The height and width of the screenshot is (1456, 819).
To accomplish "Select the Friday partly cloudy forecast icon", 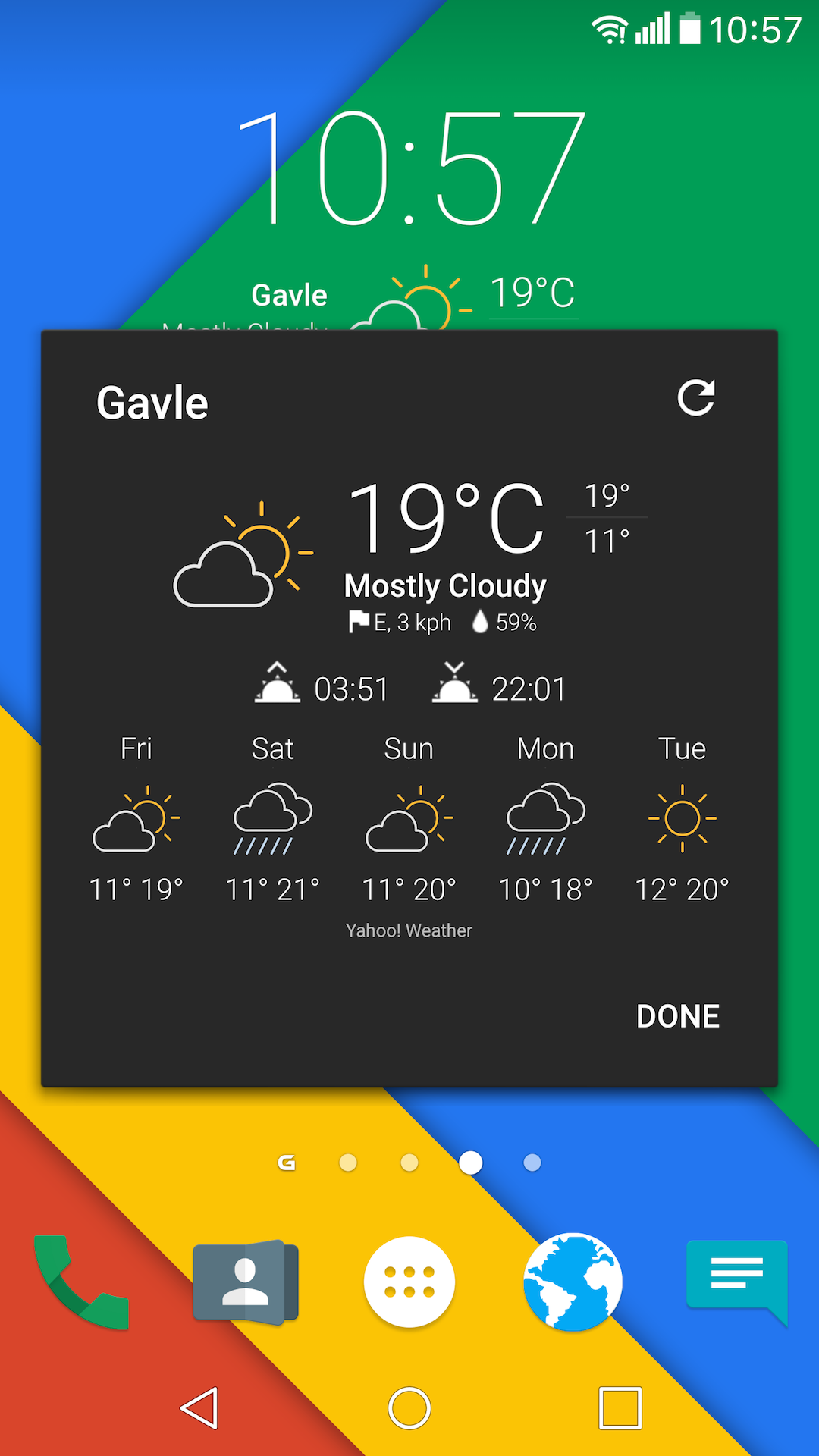I will pos(136,819).
